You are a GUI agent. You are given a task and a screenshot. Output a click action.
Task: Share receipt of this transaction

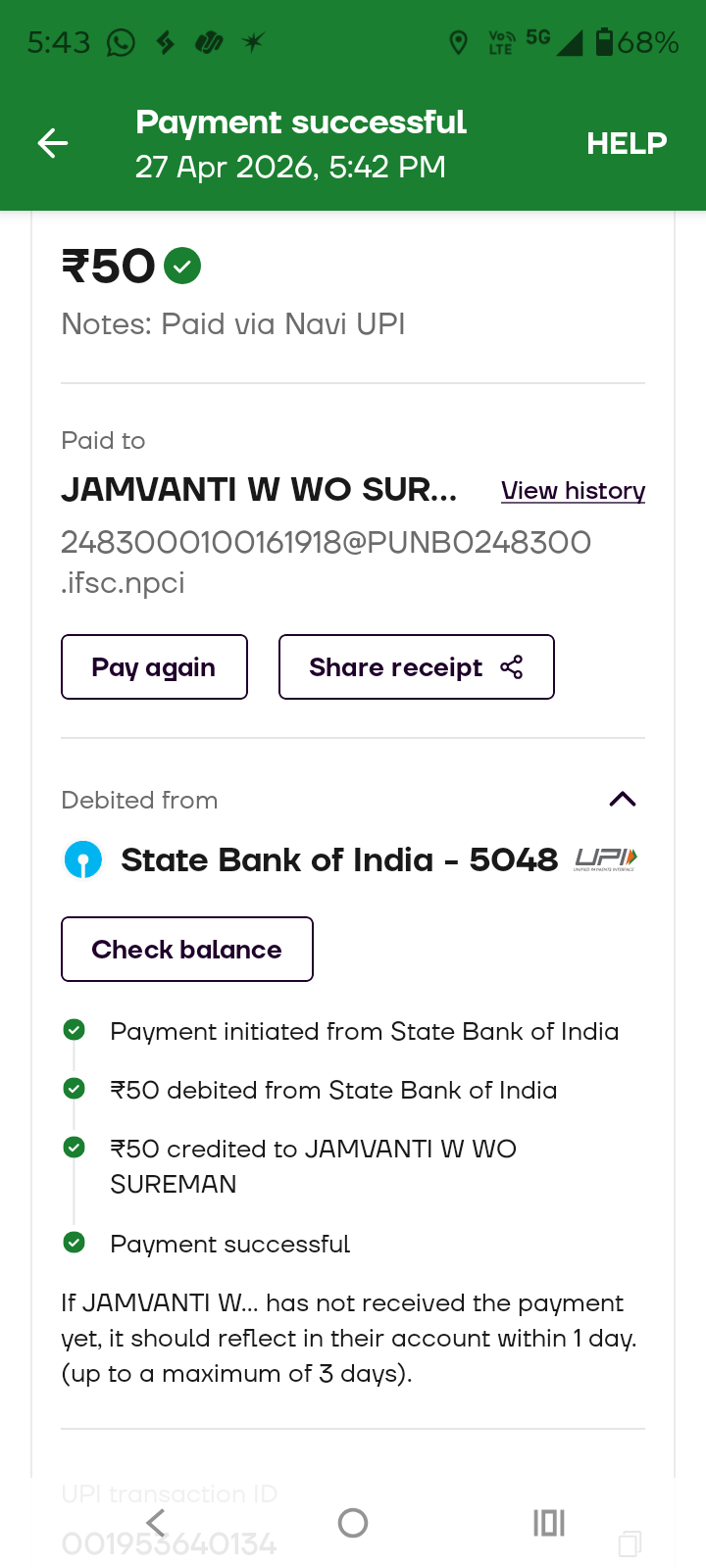point(417,667)
